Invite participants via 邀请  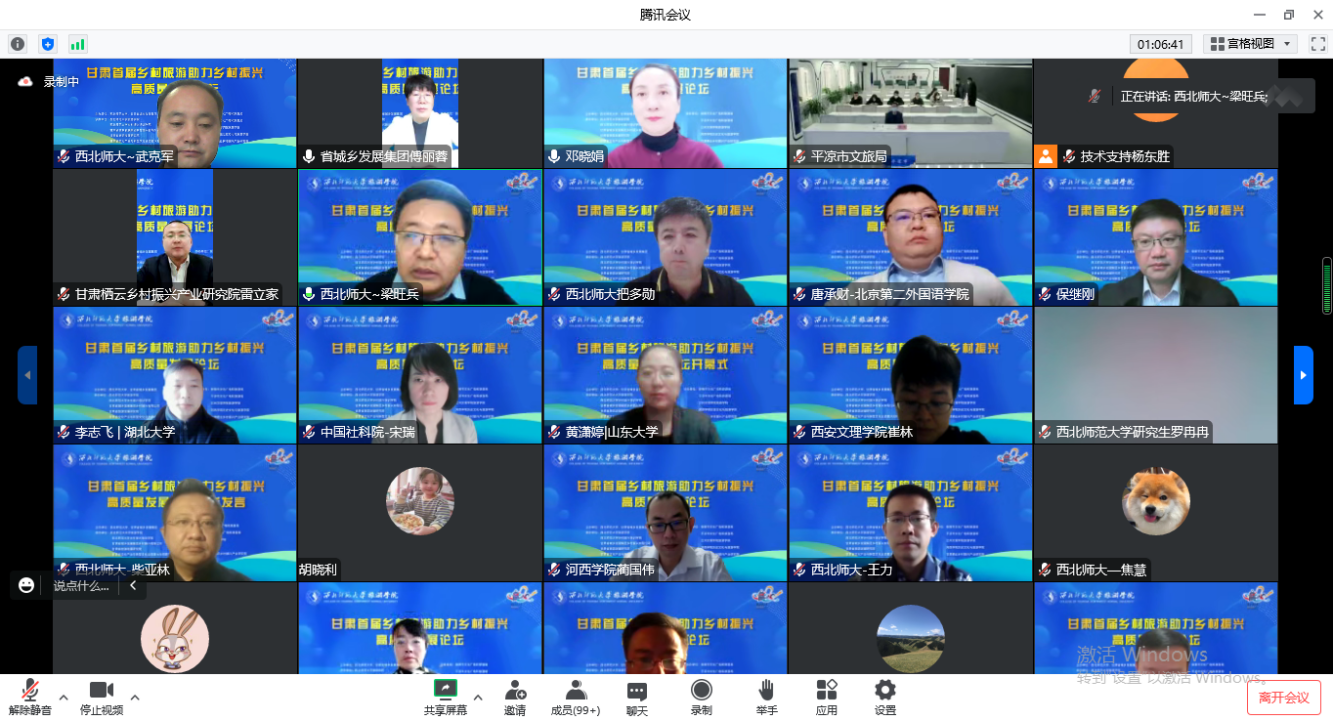point(515,695)
